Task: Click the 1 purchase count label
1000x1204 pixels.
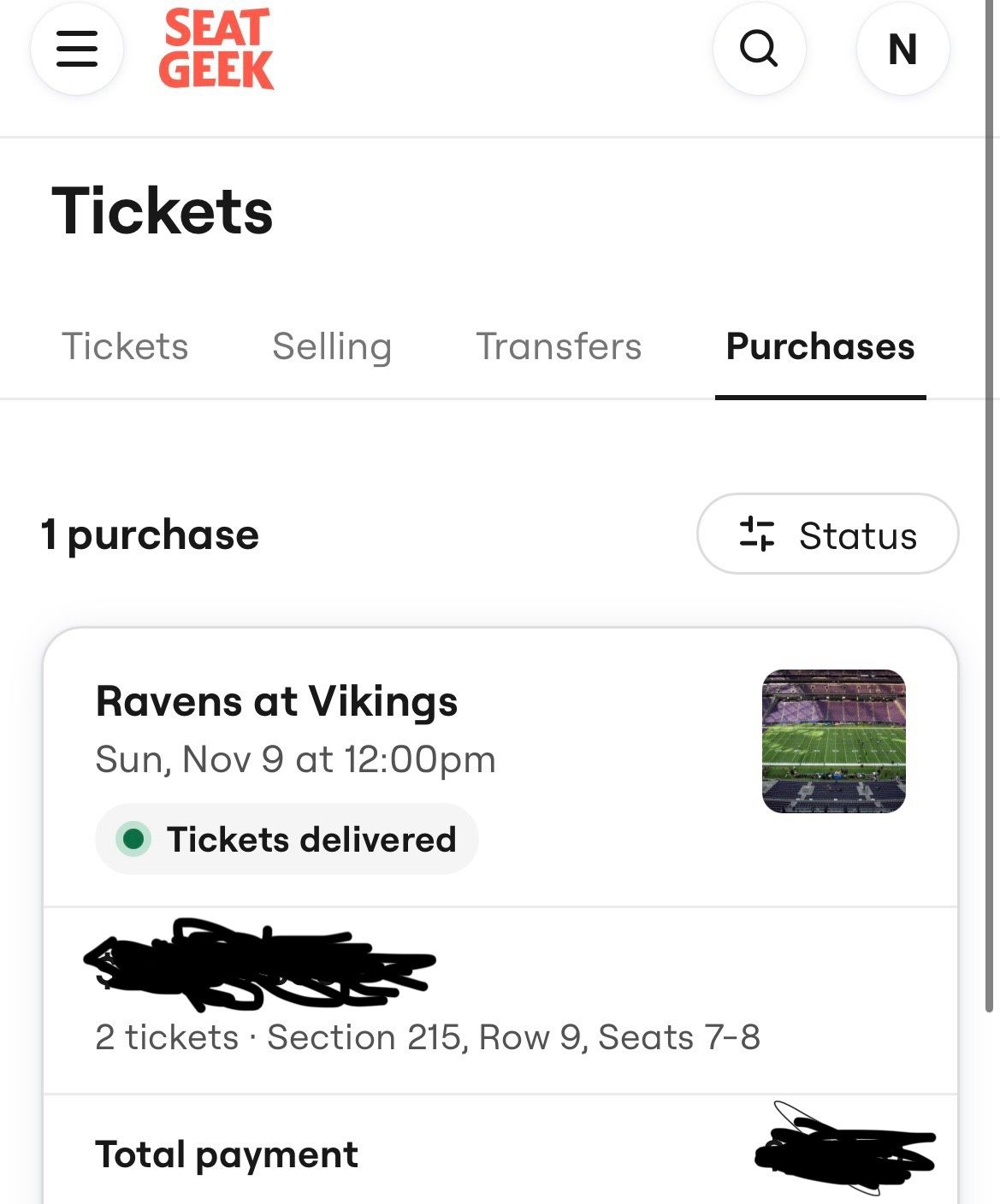Action: point(151,534)
